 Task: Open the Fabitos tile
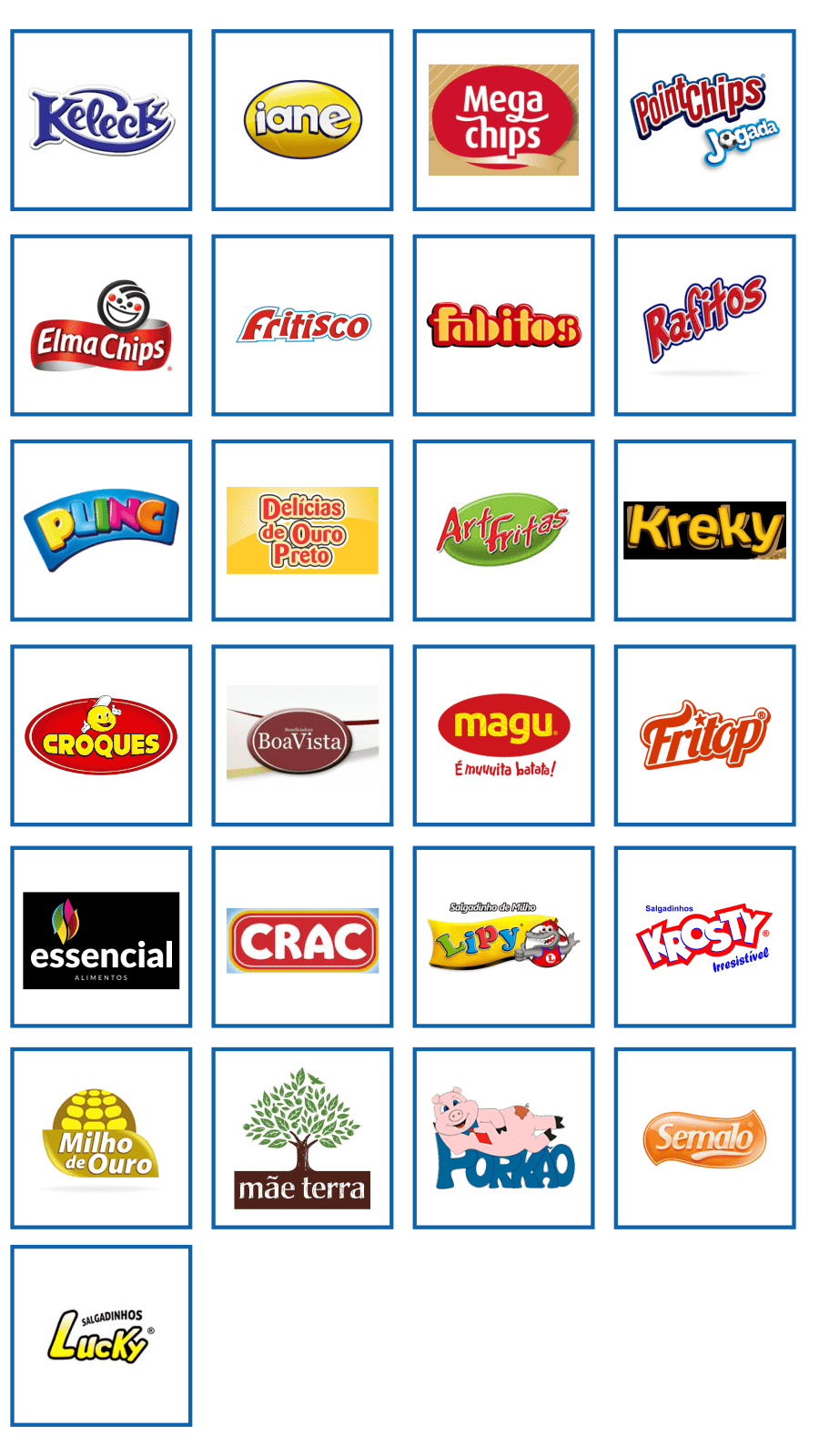pos(503,326)
